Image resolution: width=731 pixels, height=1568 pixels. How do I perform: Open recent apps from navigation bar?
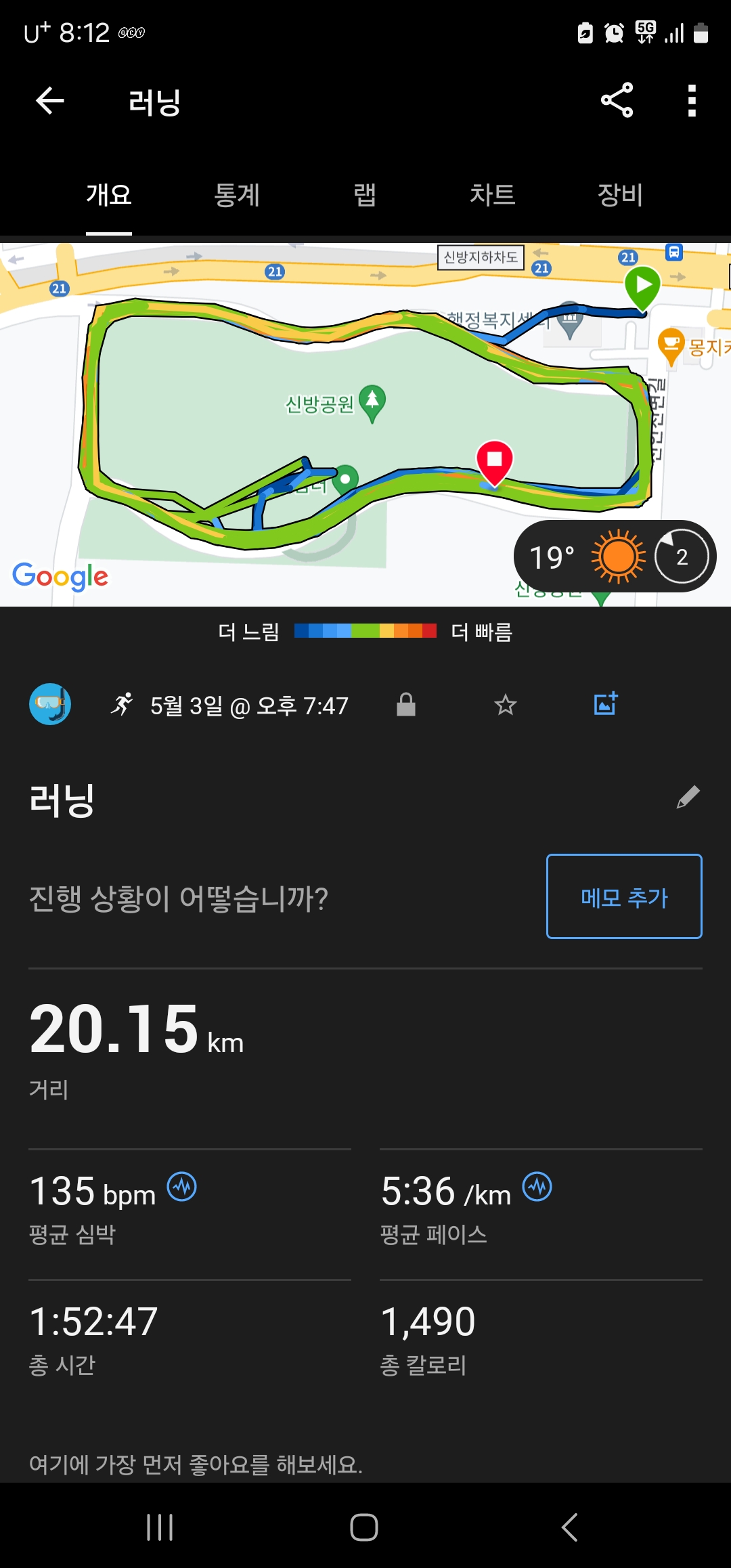click(x=160, y=1527)
